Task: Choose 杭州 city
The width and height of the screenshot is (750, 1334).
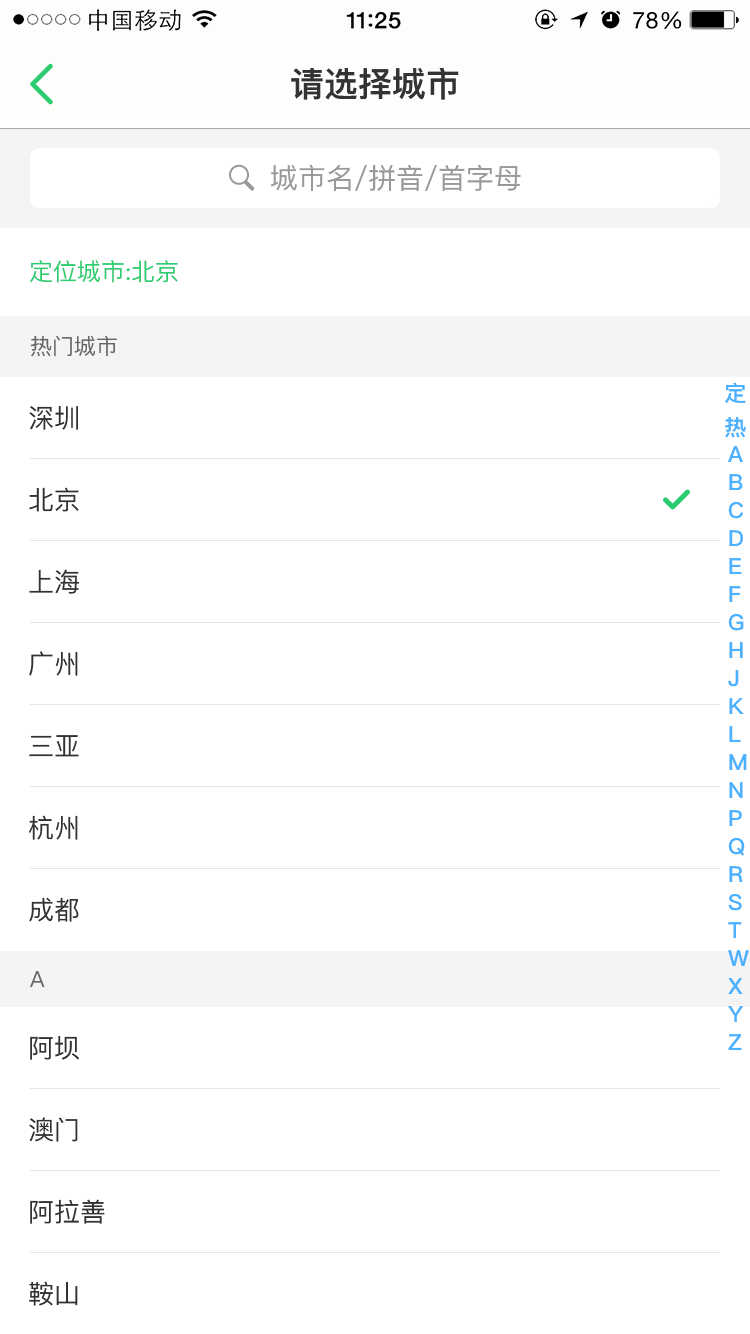Action: tap(375, 828)
